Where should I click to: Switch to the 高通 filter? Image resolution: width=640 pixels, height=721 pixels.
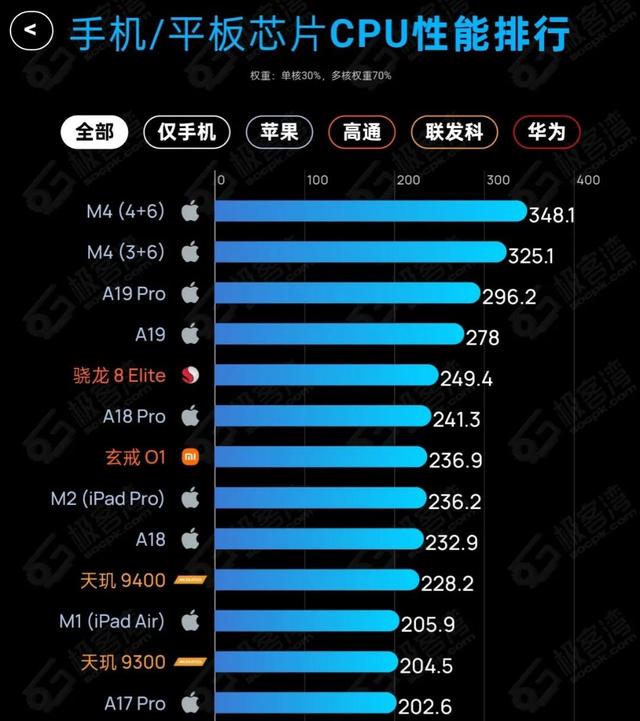(362, 132)
